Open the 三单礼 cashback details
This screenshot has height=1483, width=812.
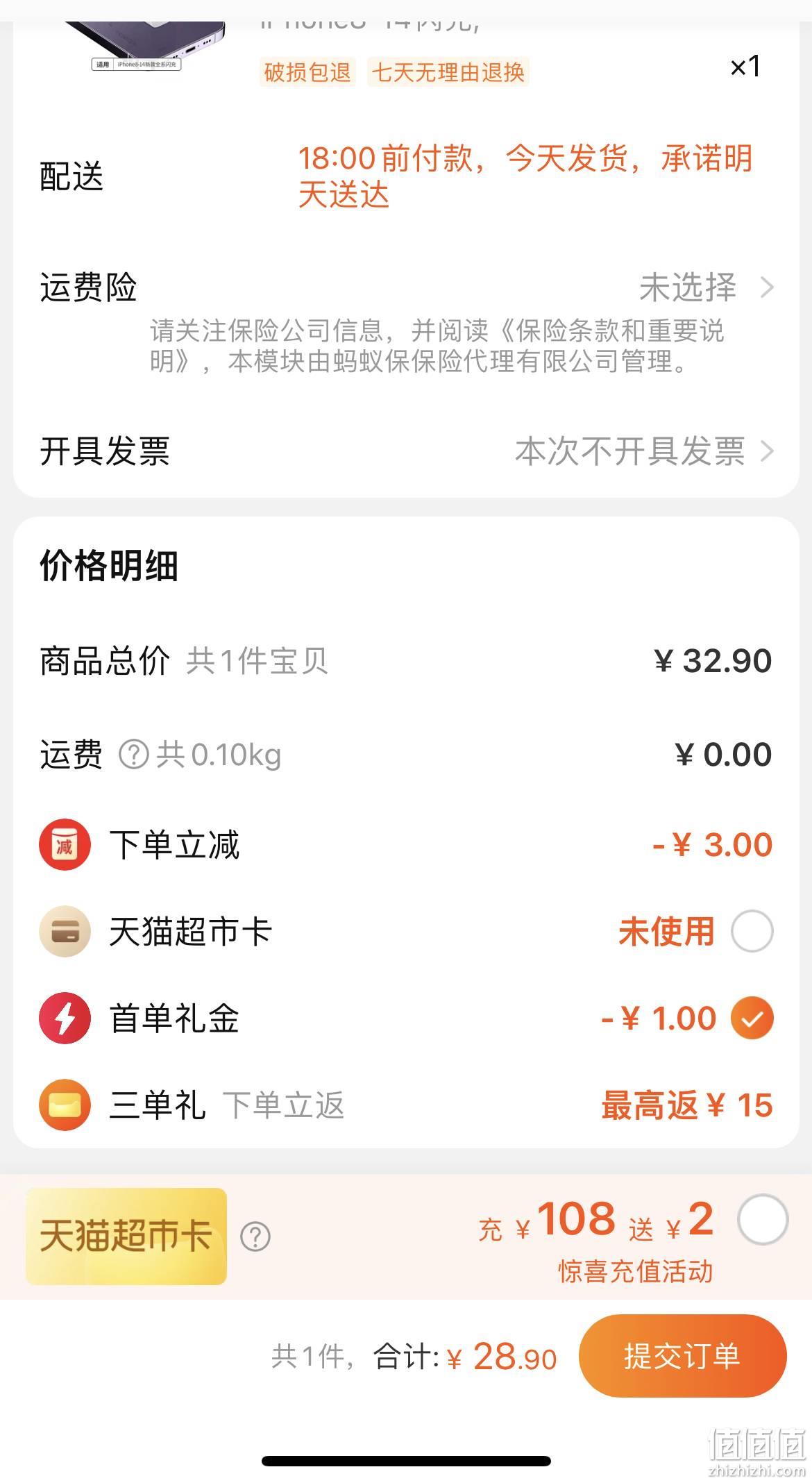(x=406, y=1105)
